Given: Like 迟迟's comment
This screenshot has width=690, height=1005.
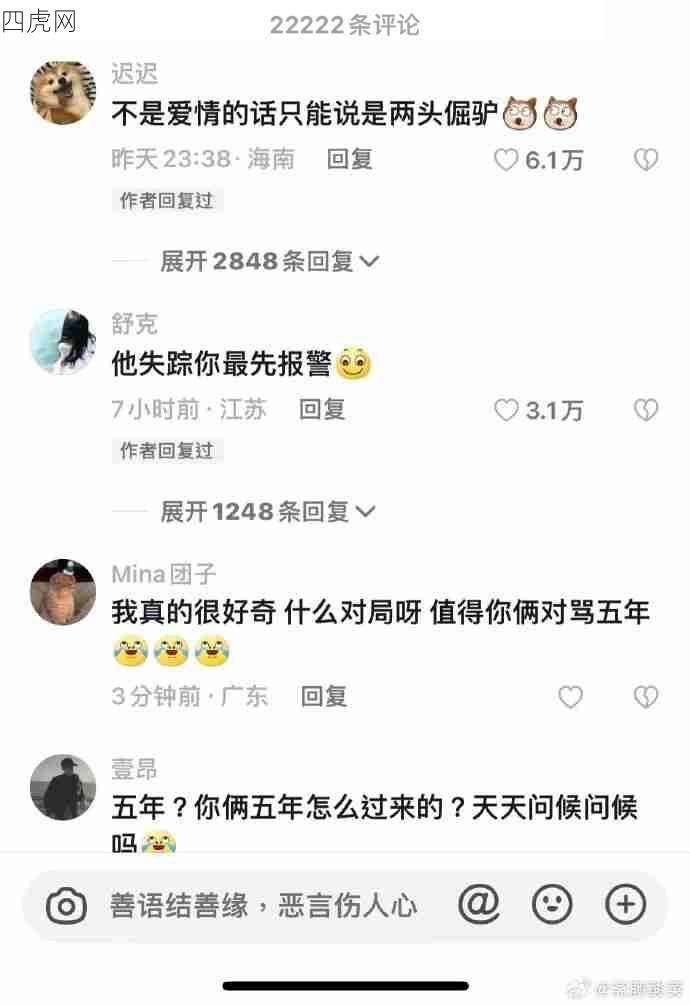Looking at the screenshot, I should pos(508,160).
